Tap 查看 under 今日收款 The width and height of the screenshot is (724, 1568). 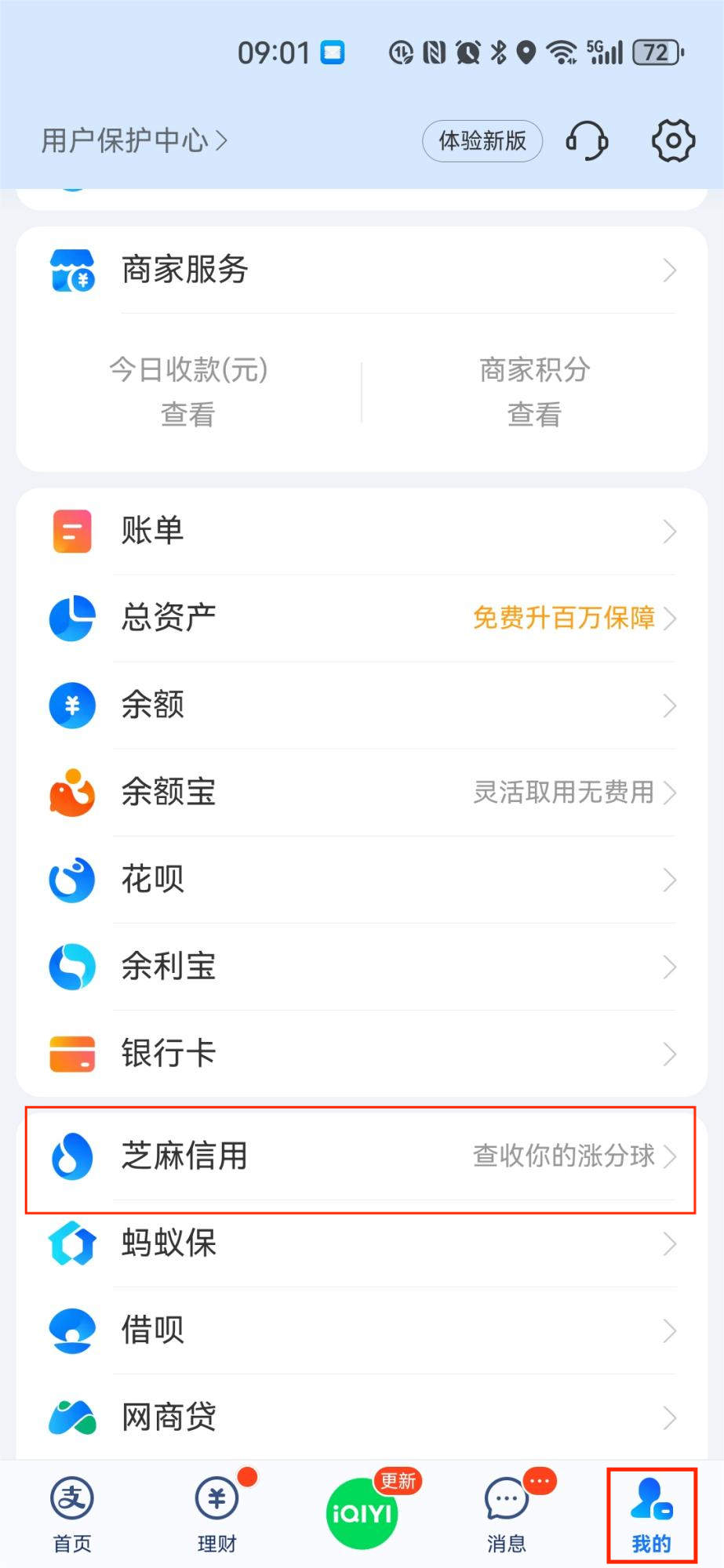click(187, 416)
